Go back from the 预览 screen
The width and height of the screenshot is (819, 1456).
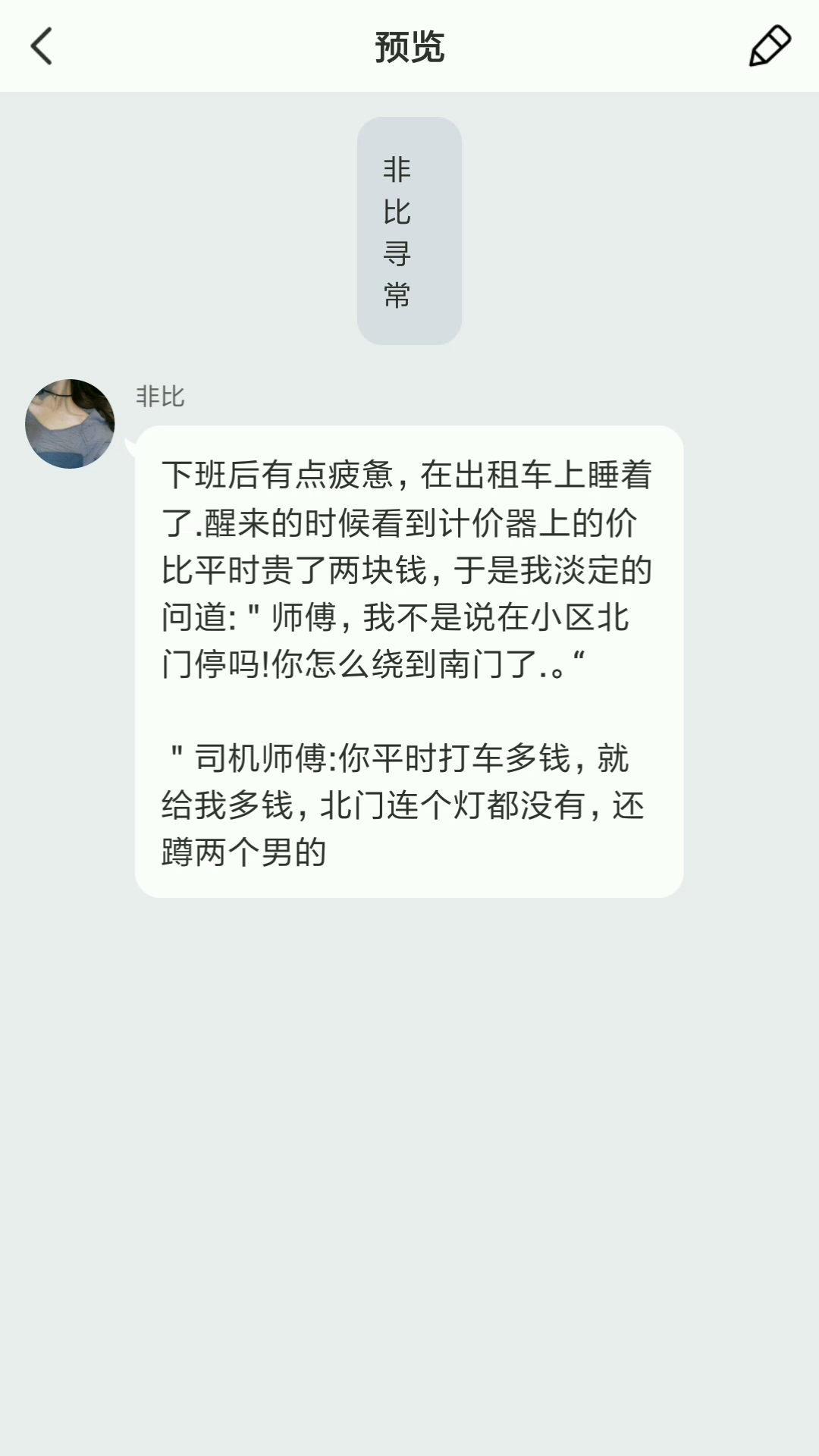(42, 46)
